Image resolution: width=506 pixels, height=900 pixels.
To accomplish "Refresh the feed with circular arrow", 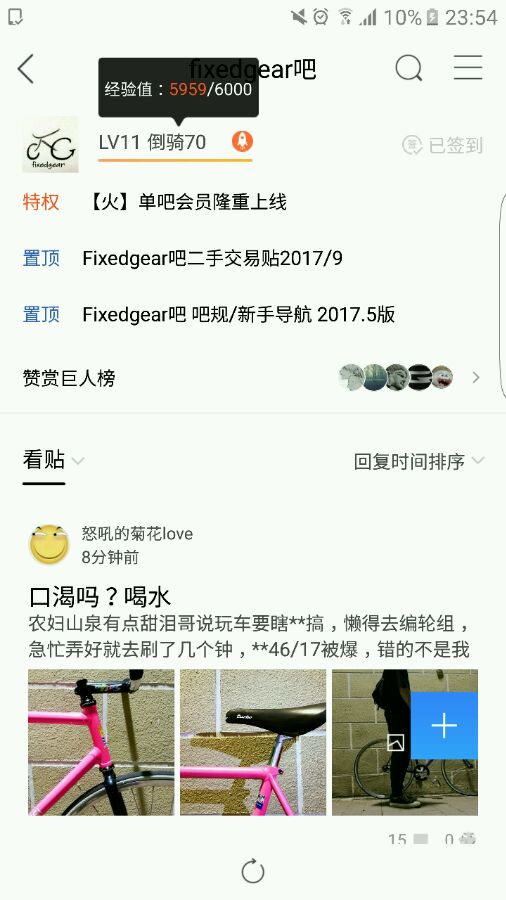I will 253,872.
